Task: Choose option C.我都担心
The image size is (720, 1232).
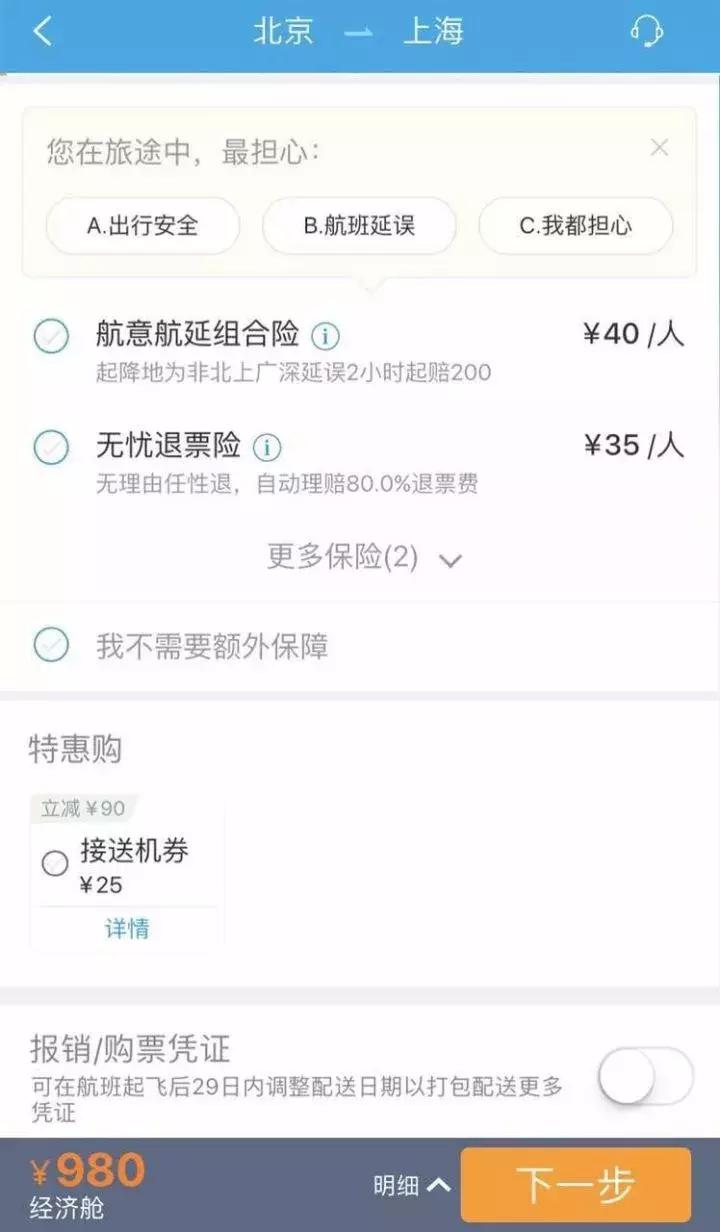Action: (575, 225)
